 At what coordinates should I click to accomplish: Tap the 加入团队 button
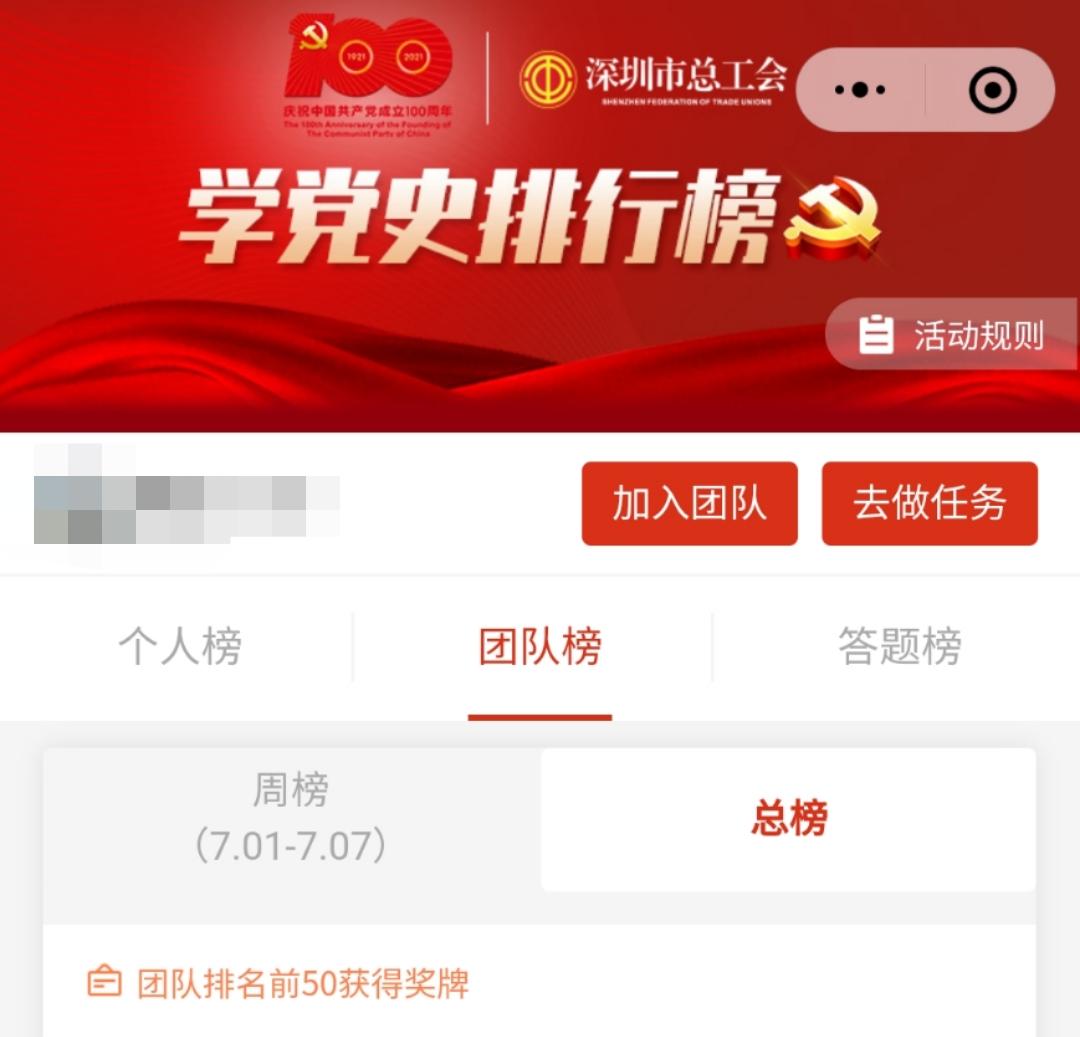coord(689,503)
